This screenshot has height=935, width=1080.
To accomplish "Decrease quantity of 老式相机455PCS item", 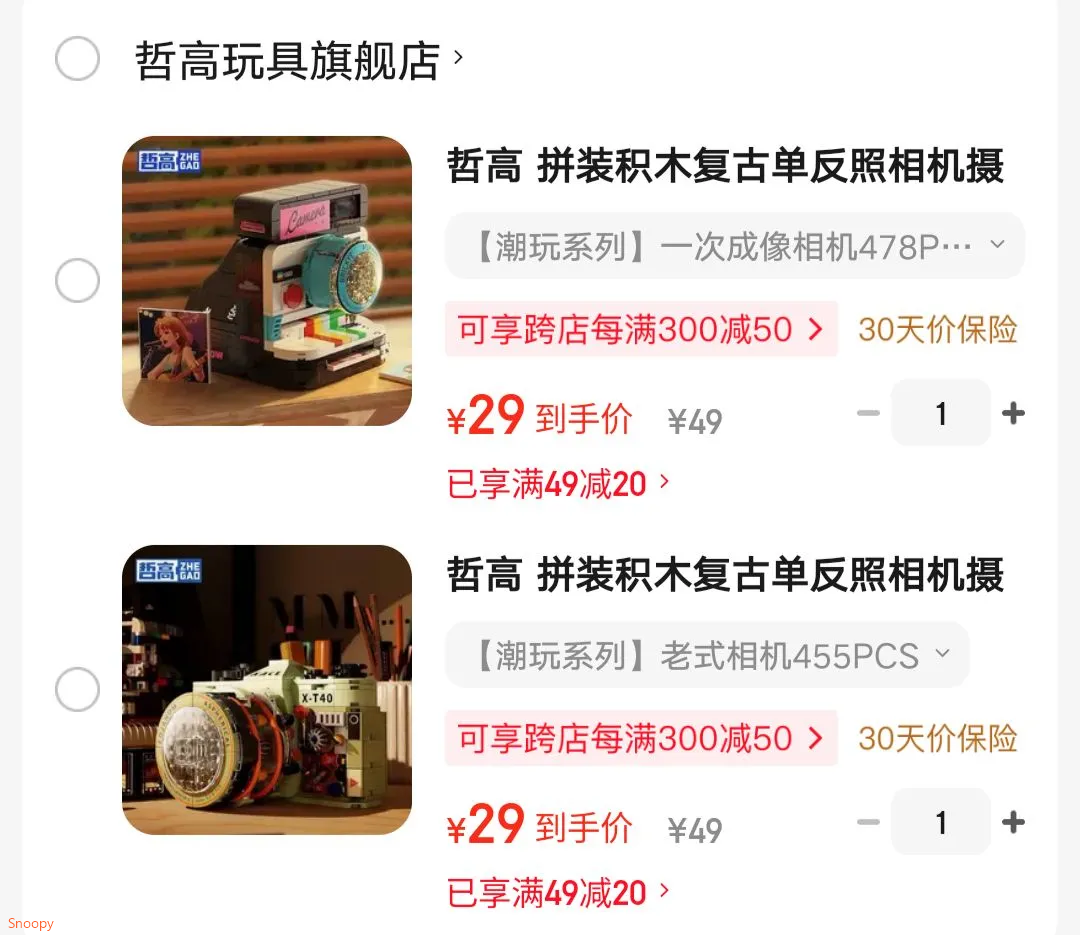I will point(868,822).
